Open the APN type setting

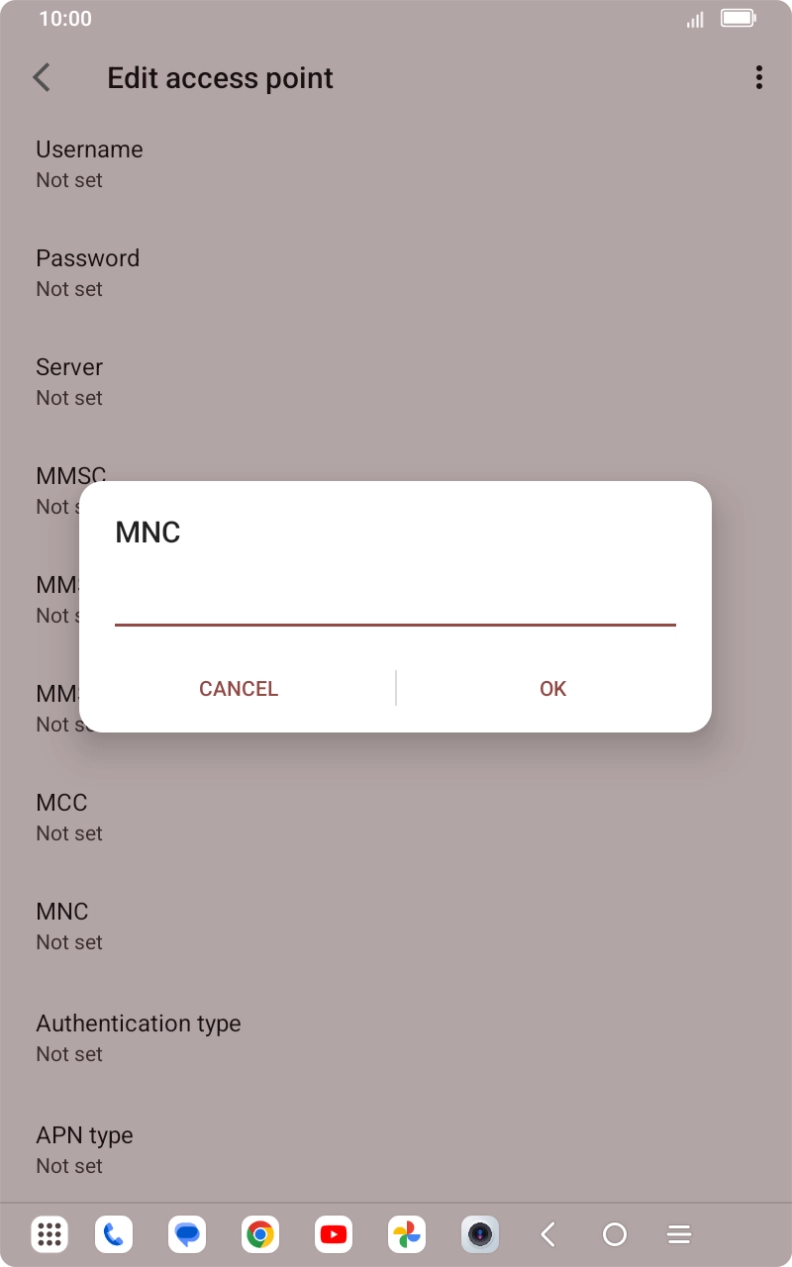[x=84, y=1148]
